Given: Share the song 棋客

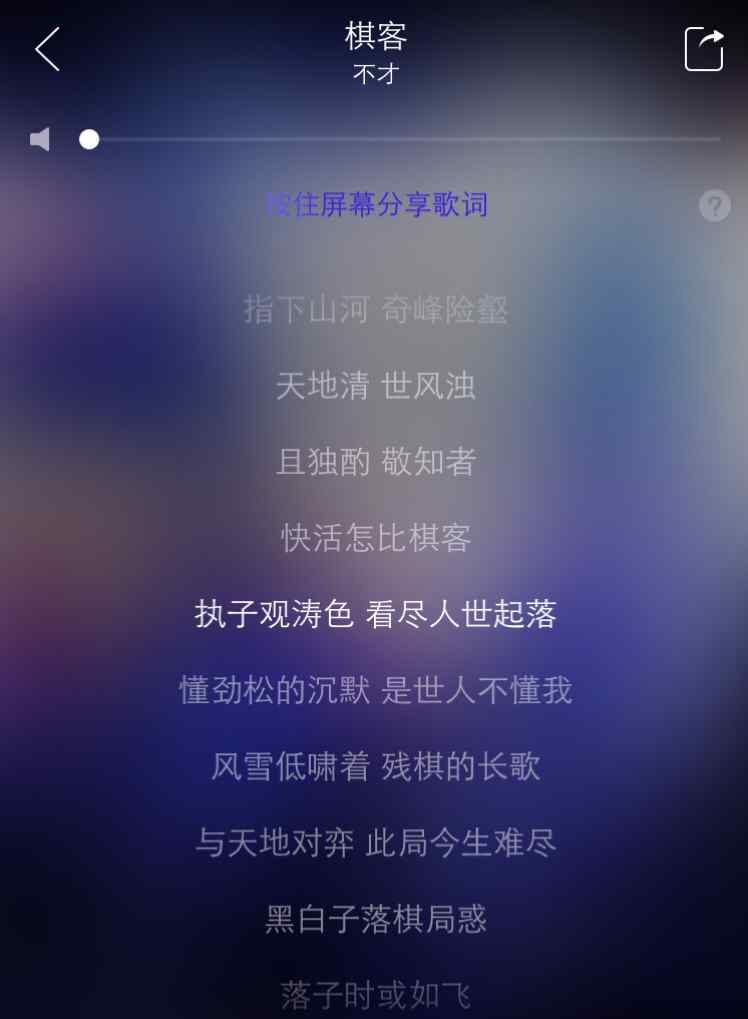Looking at the screenshot, I should [x=704, y=49].
